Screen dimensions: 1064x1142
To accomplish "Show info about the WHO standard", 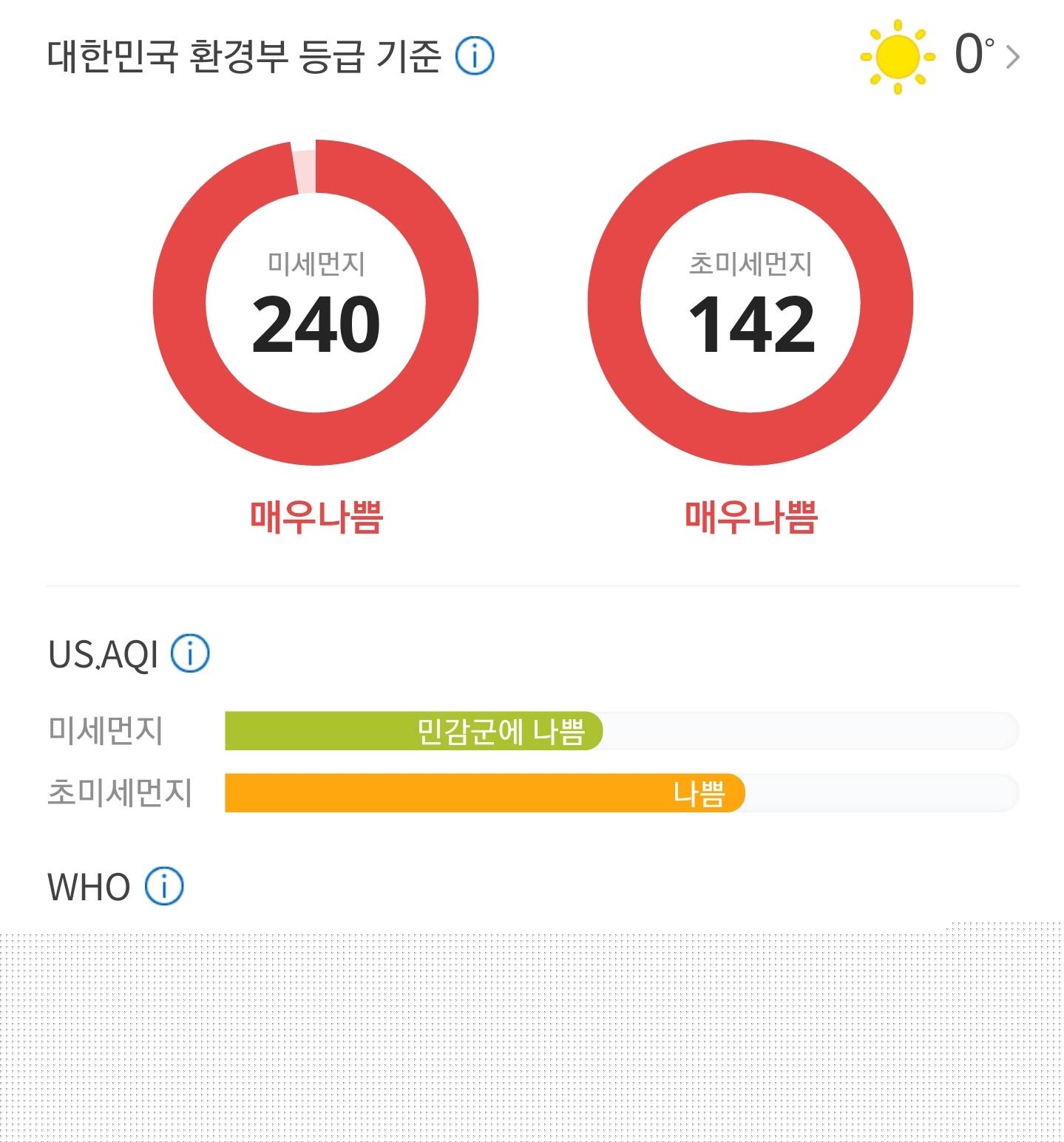I will click(163, 886).
